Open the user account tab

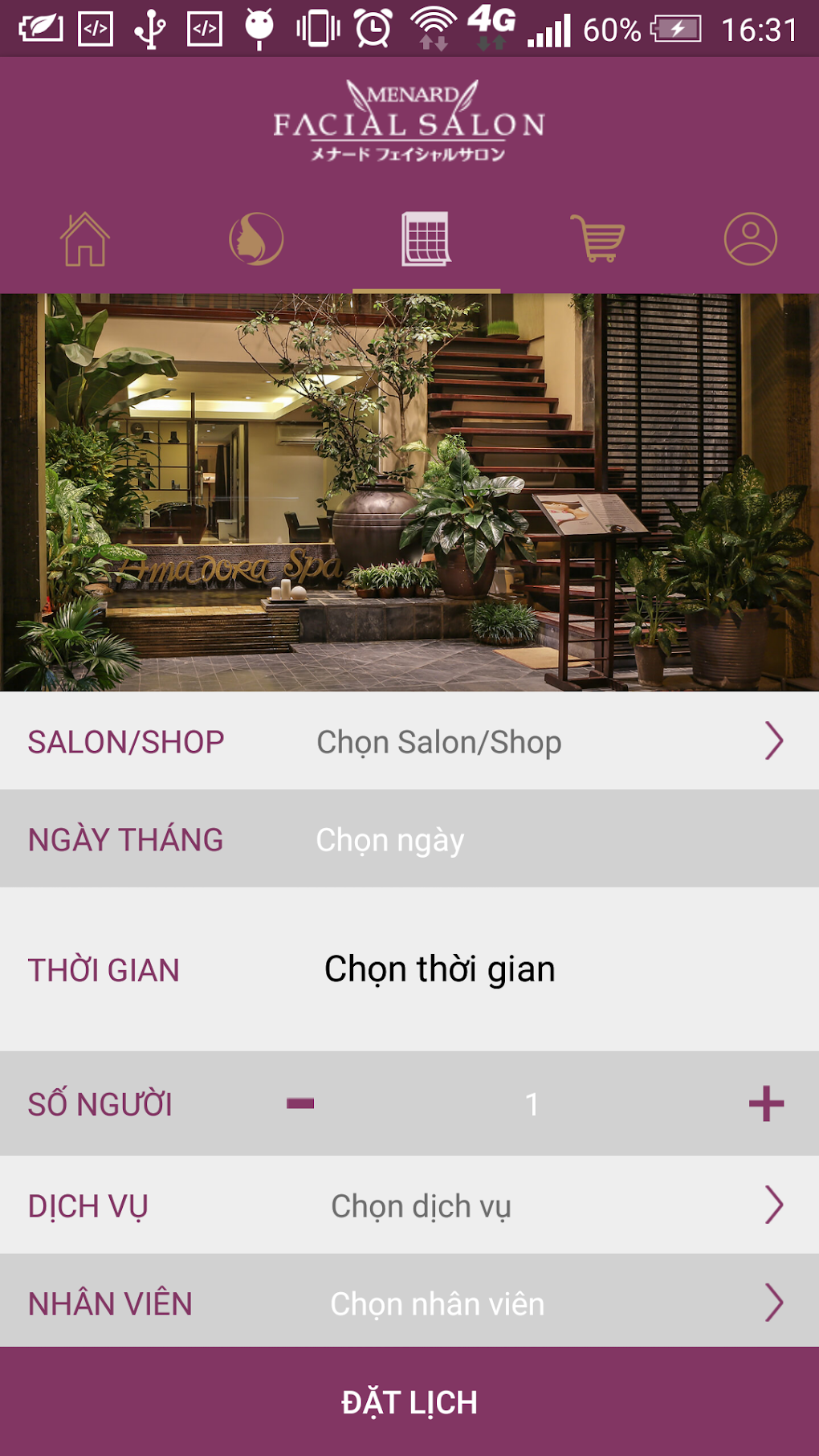750,239
